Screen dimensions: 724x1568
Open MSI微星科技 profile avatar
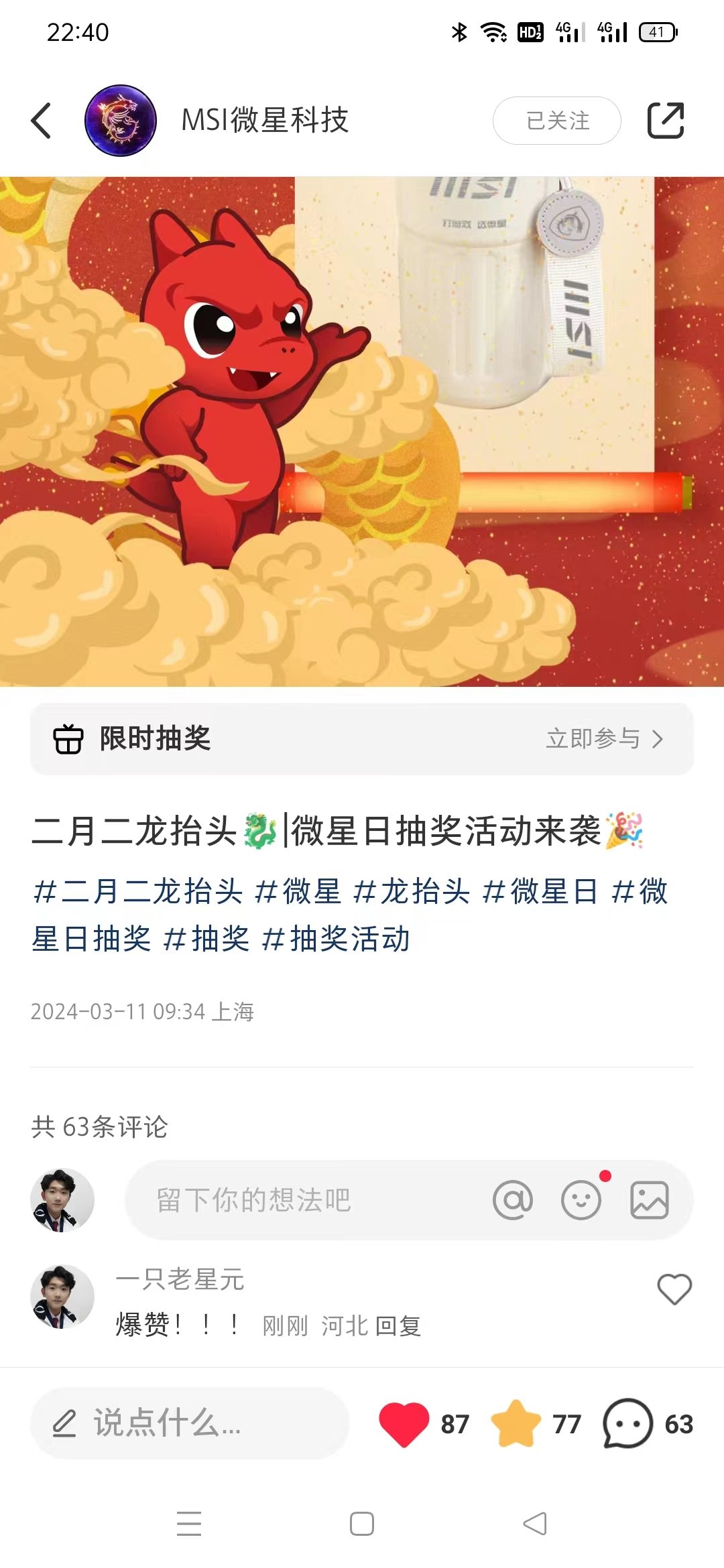[121, 121]
